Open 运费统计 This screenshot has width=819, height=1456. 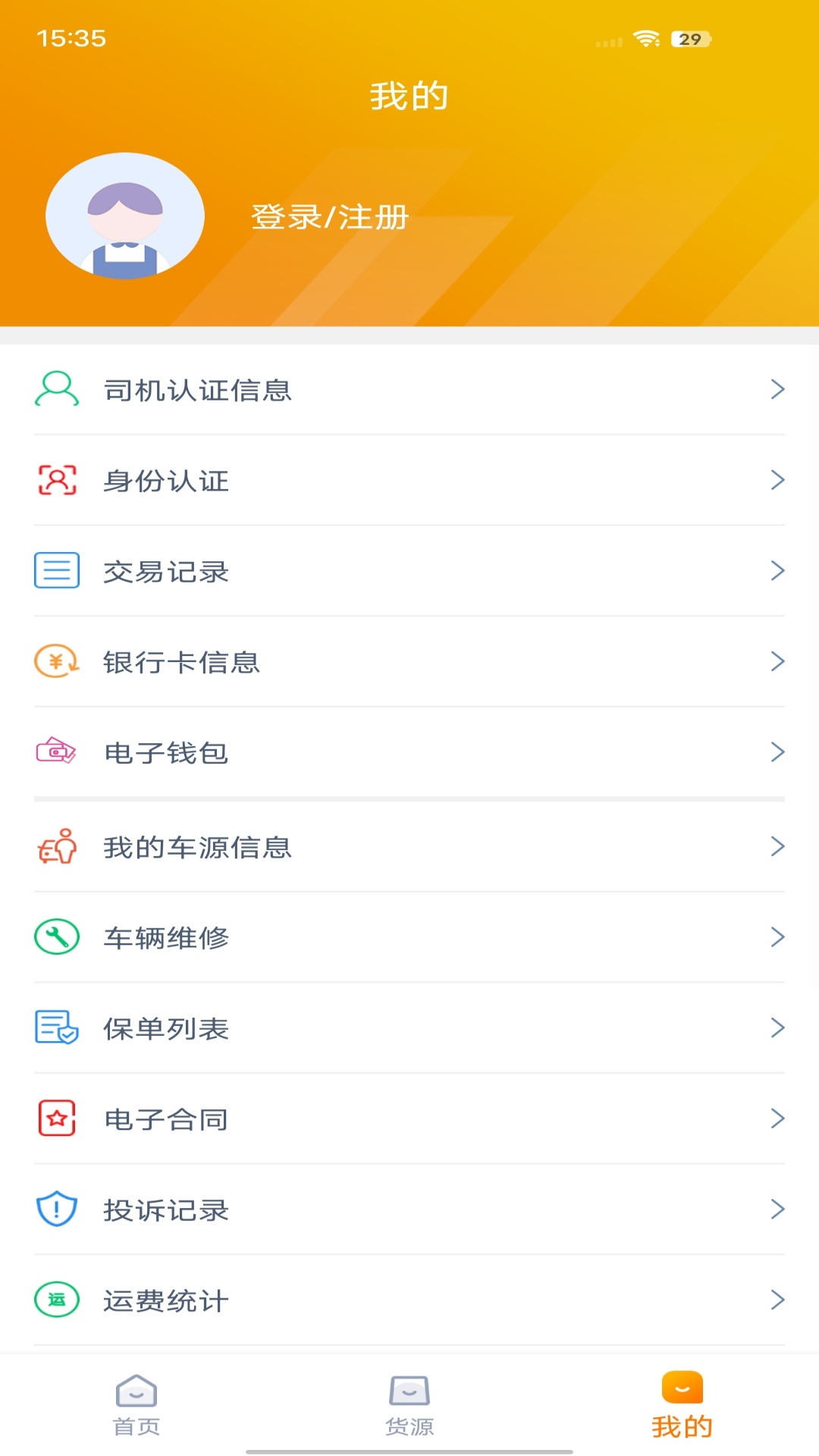409,1301
